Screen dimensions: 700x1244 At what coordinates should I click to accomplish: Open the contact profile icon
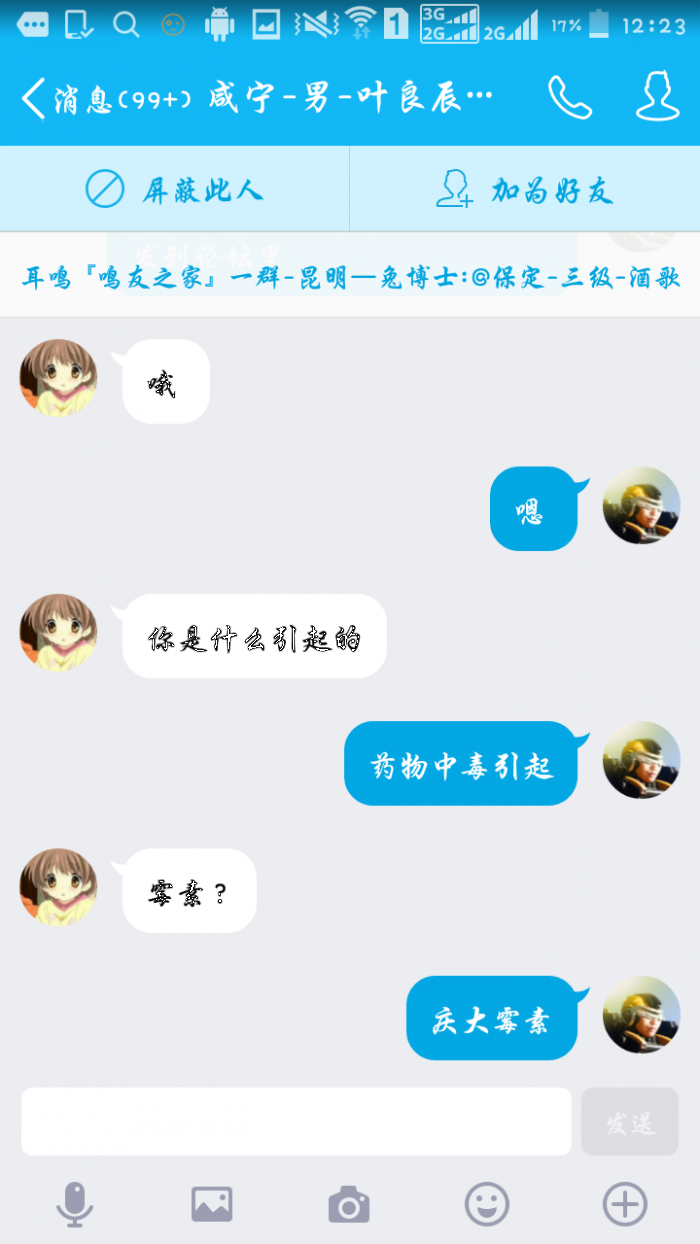pyautogui.click(x=657, y=98)
